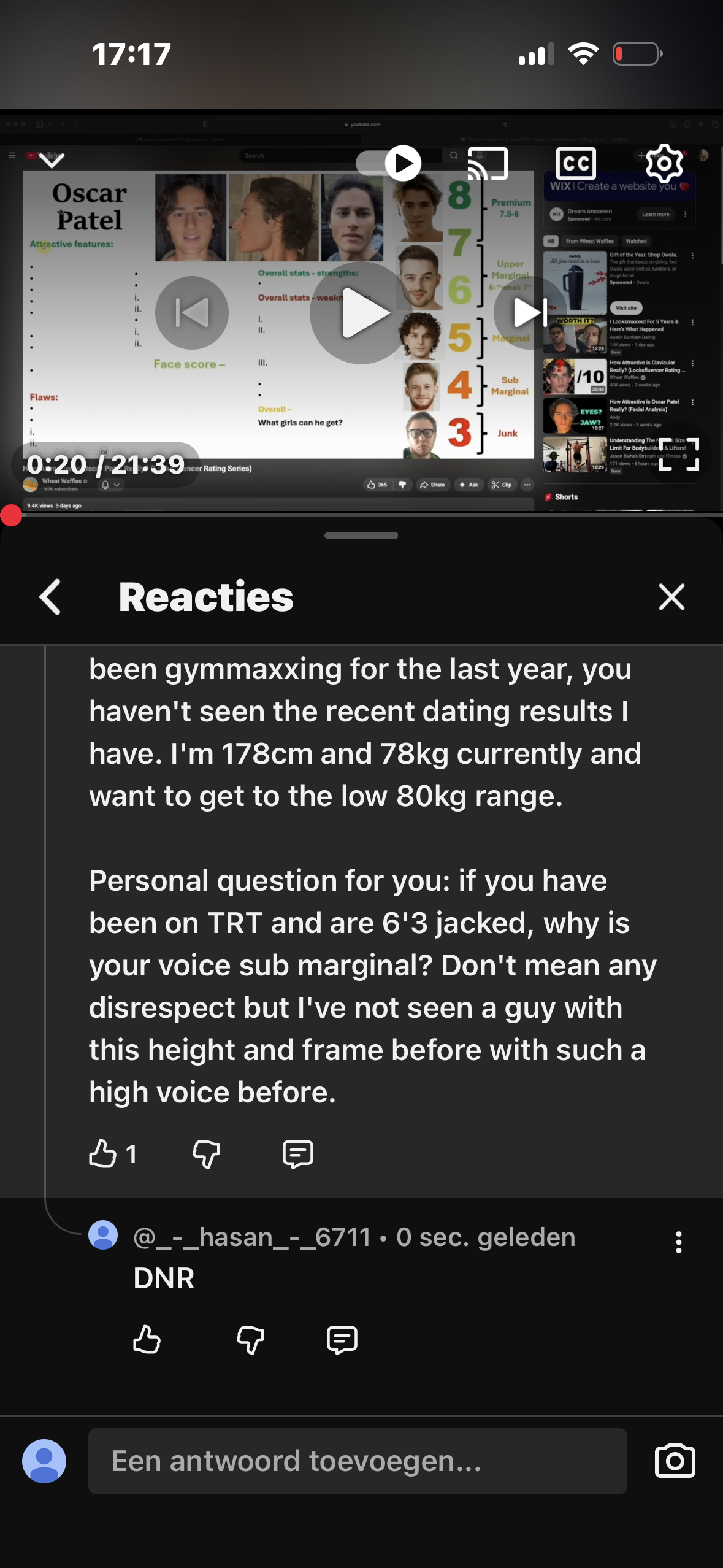Screen dimensions: 723x1568
Task: Play the video
Action: point(361,313)
